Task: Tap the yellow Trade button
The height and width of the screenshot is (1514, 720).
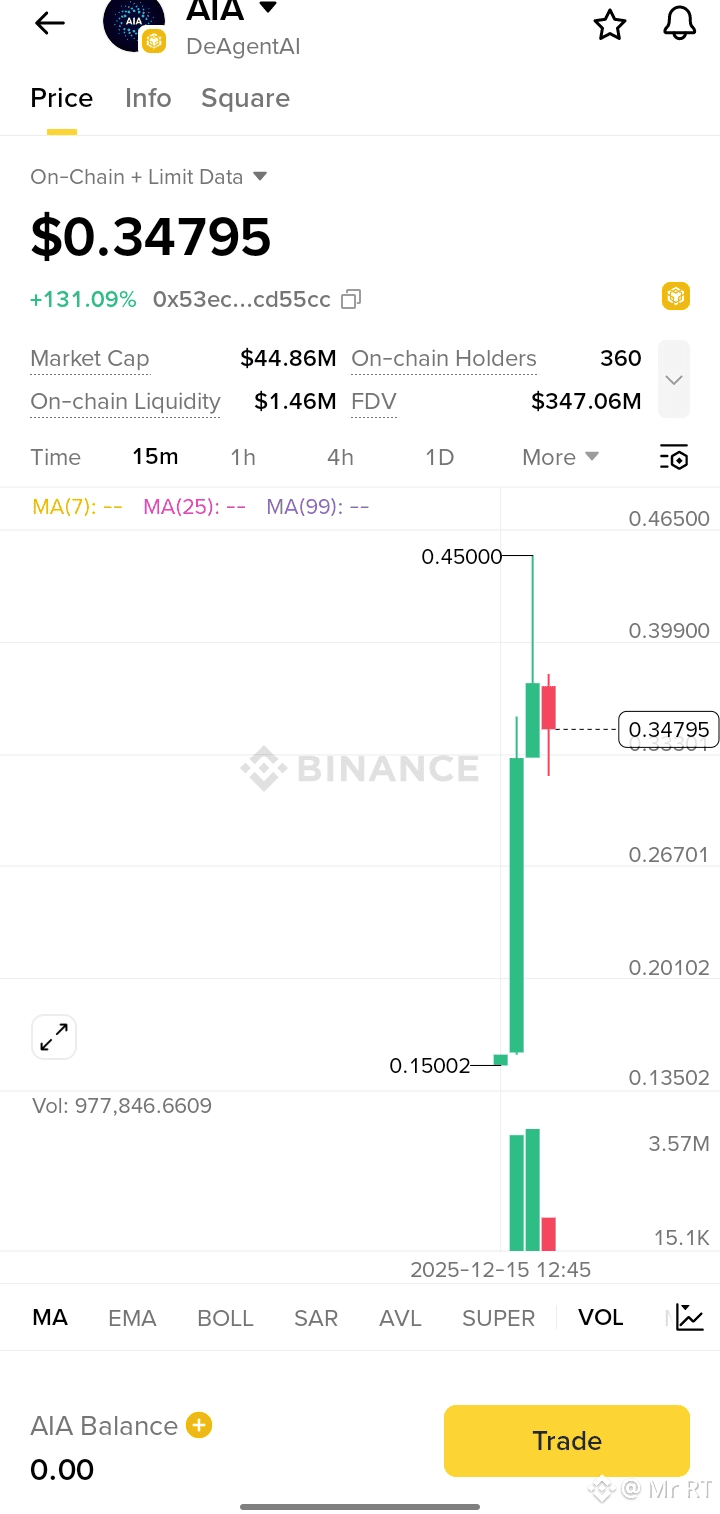Action: point(566,1441)
